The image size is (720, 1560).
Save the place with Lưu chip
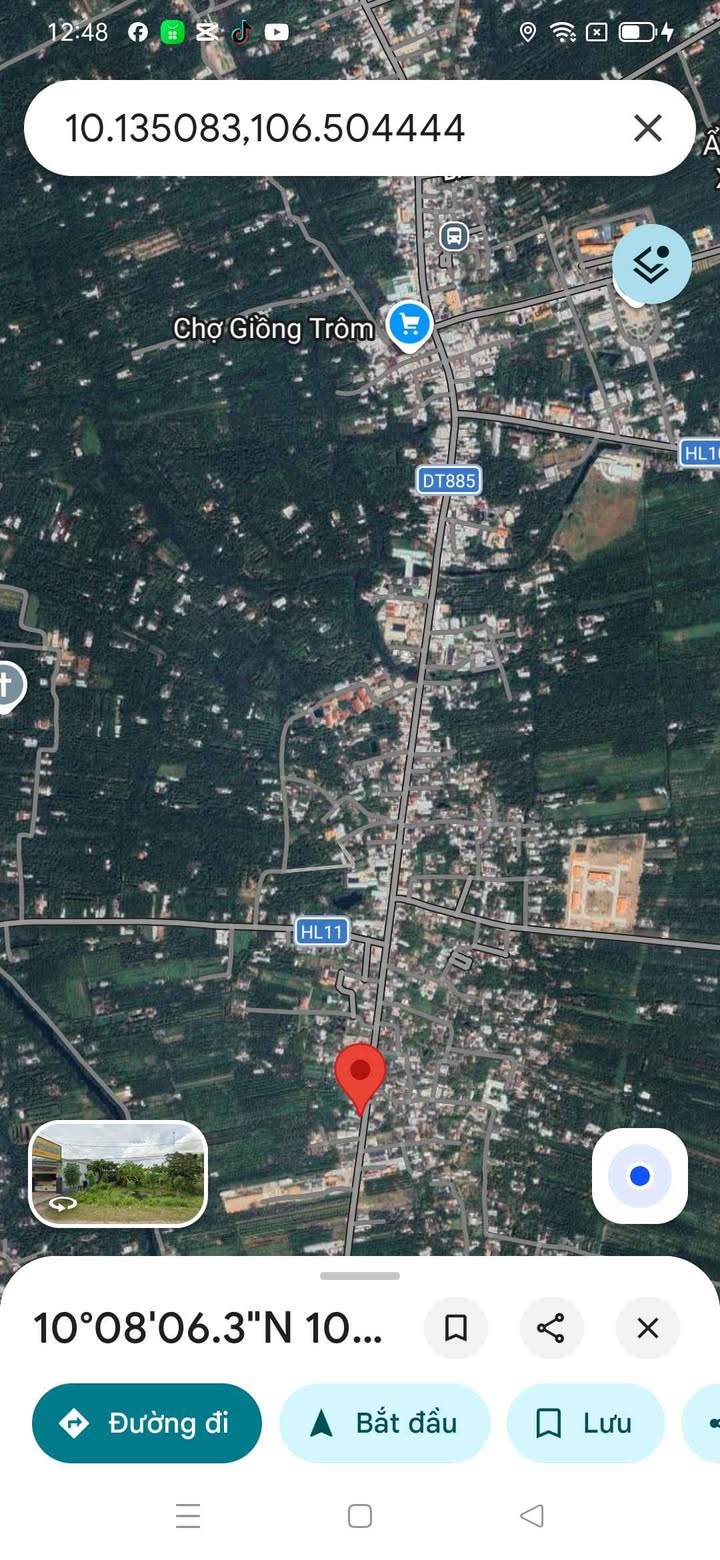tap(586, 1423)
